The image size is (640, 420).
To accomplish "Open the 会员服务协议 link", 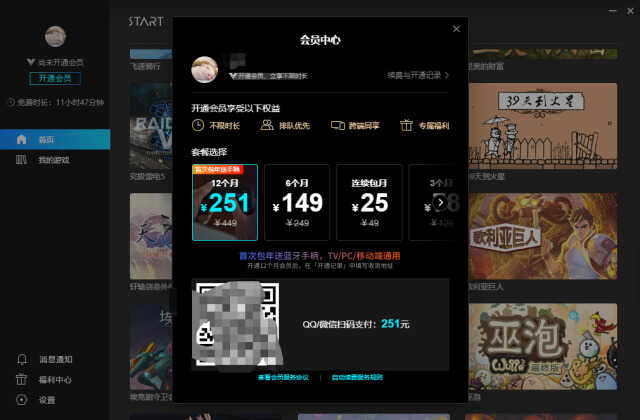I will 283,377.
